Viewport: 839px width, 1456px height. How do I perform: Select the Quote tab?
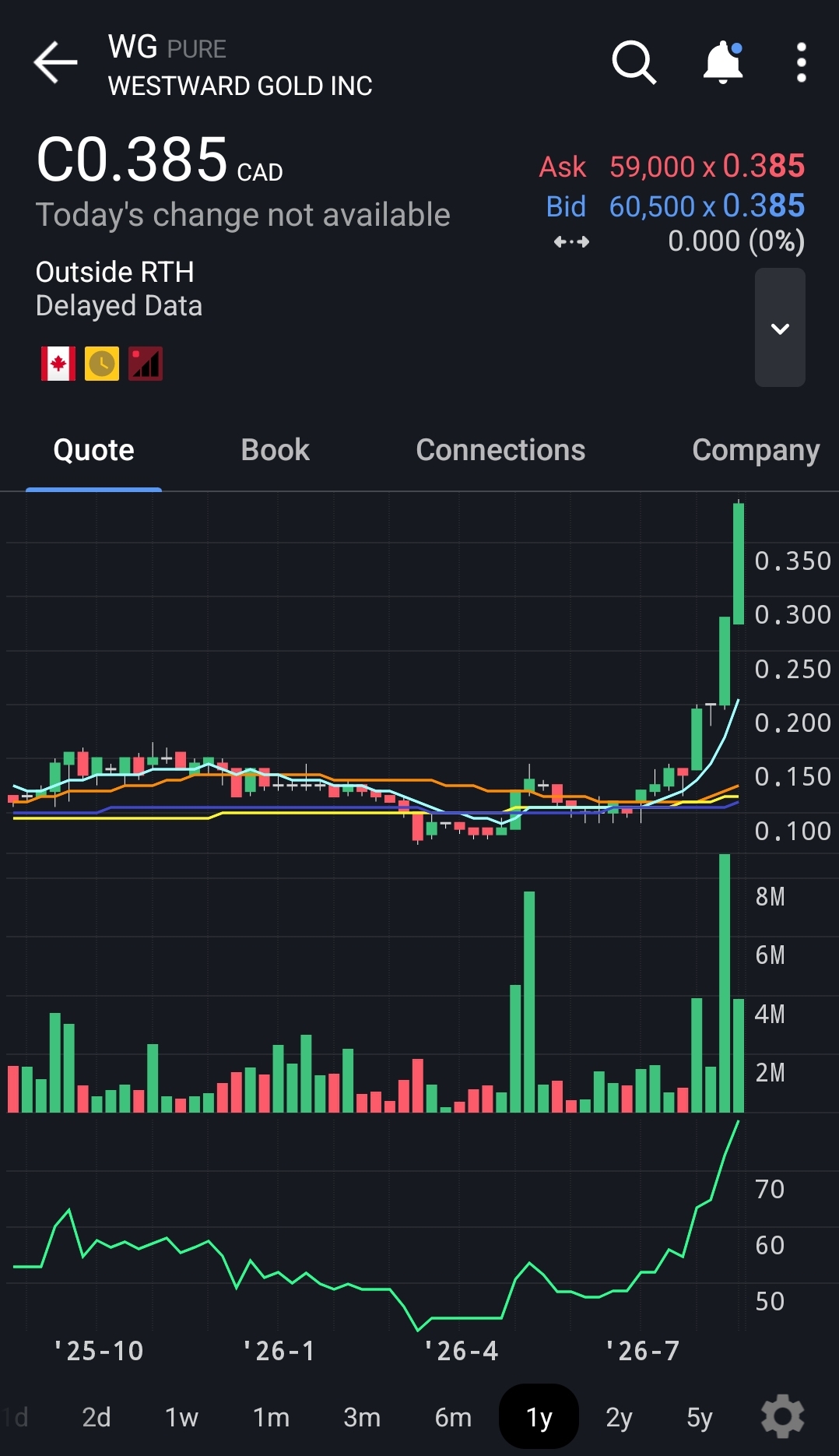[94, 450]
